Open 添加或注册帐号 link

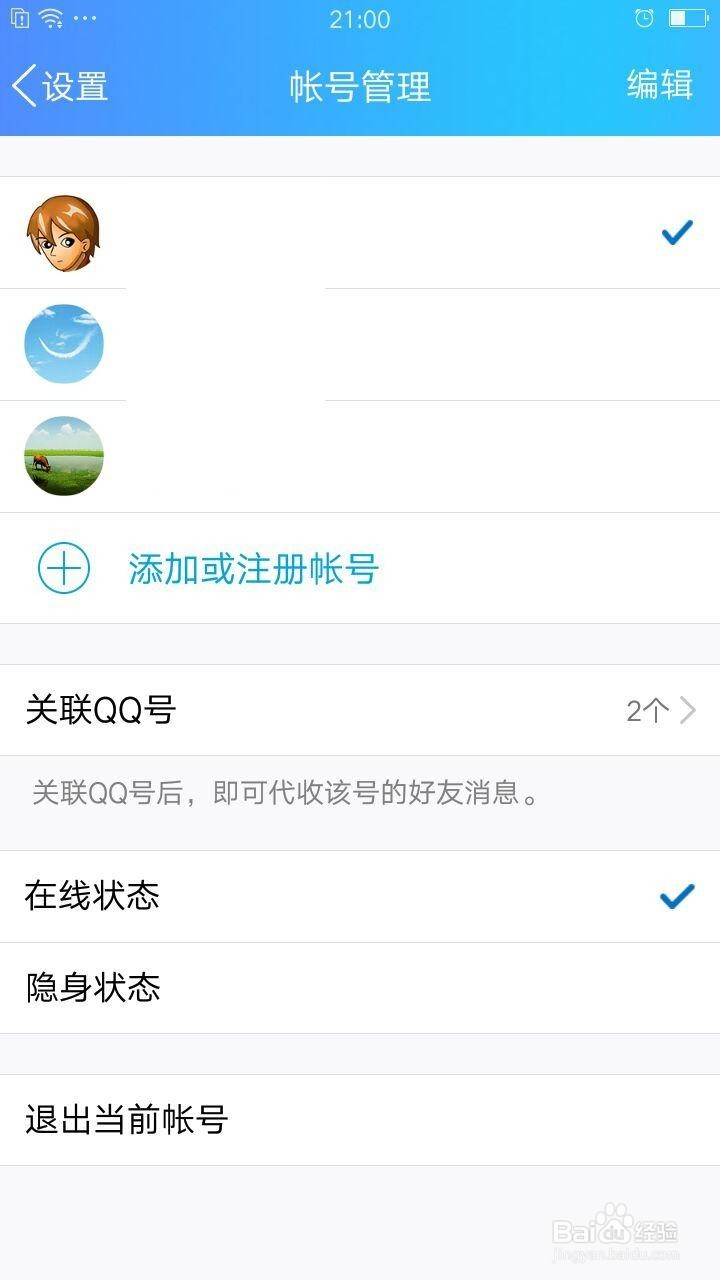pos(255,567)
